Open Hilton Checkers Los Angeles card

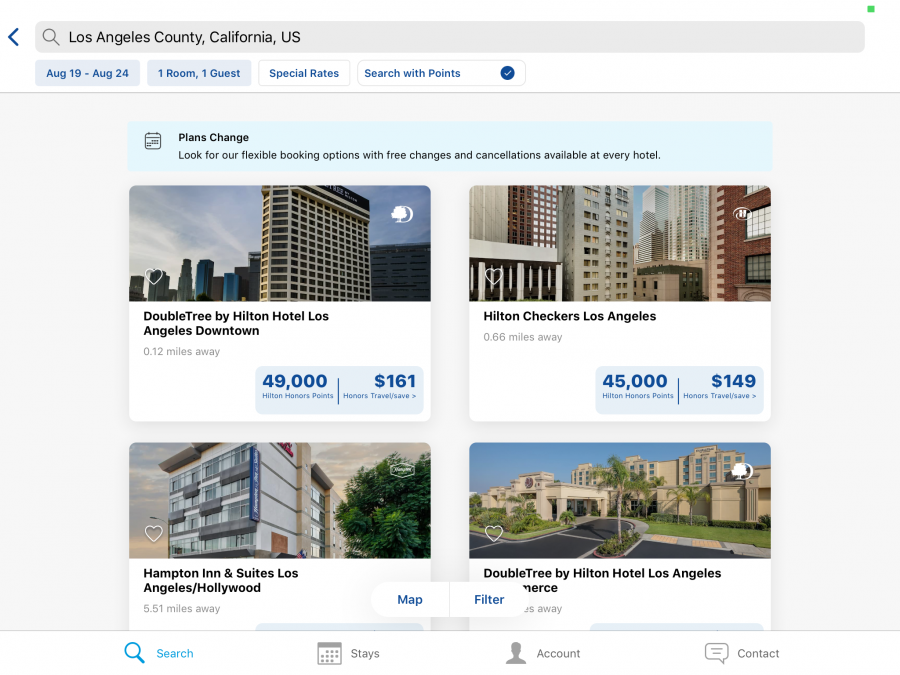click(570, 316)
